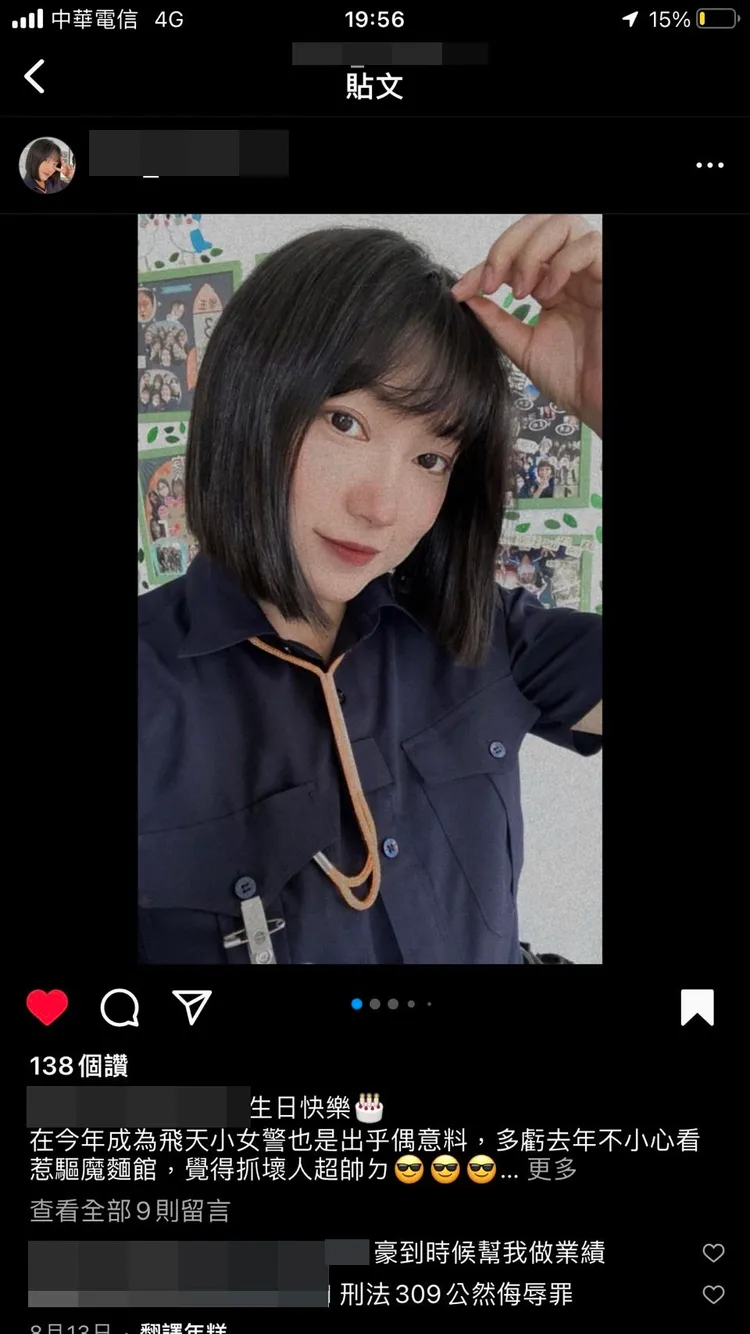Go back using the top-left arrow

tap(35, 77)
